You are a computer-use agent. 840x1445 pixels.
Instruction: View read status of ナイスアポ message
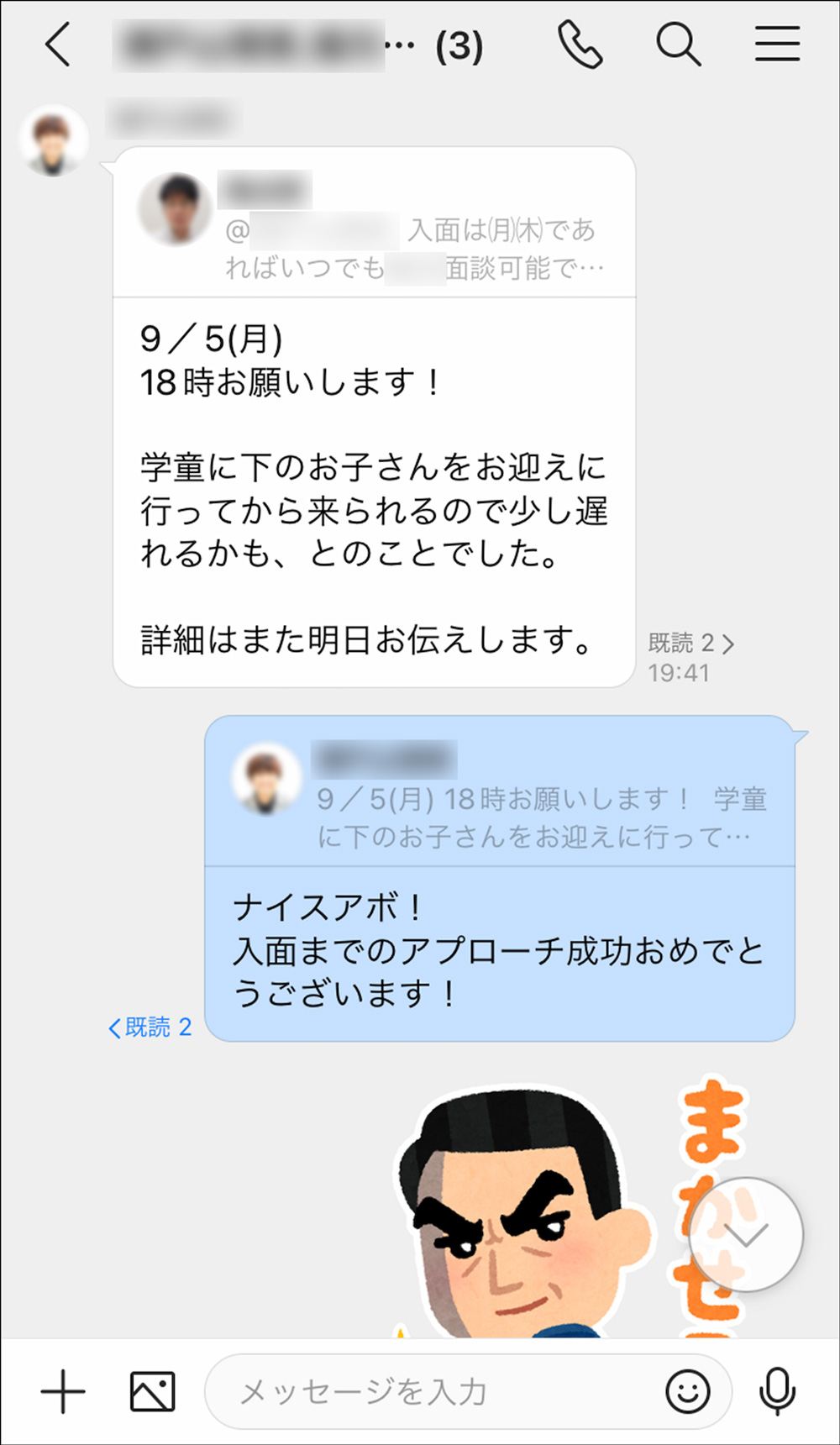coord(150,1027)
